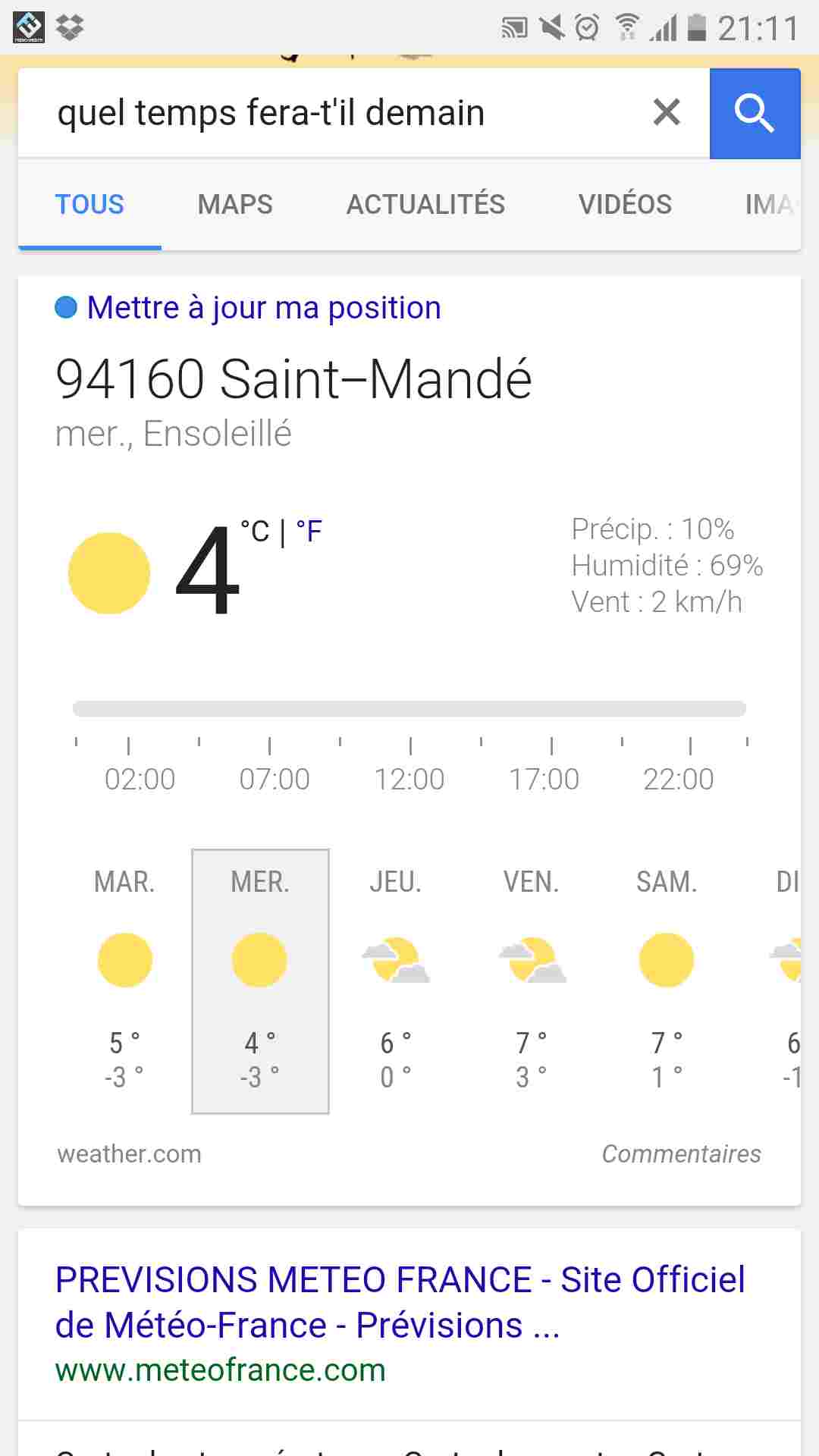Edit the search query field

334,113
